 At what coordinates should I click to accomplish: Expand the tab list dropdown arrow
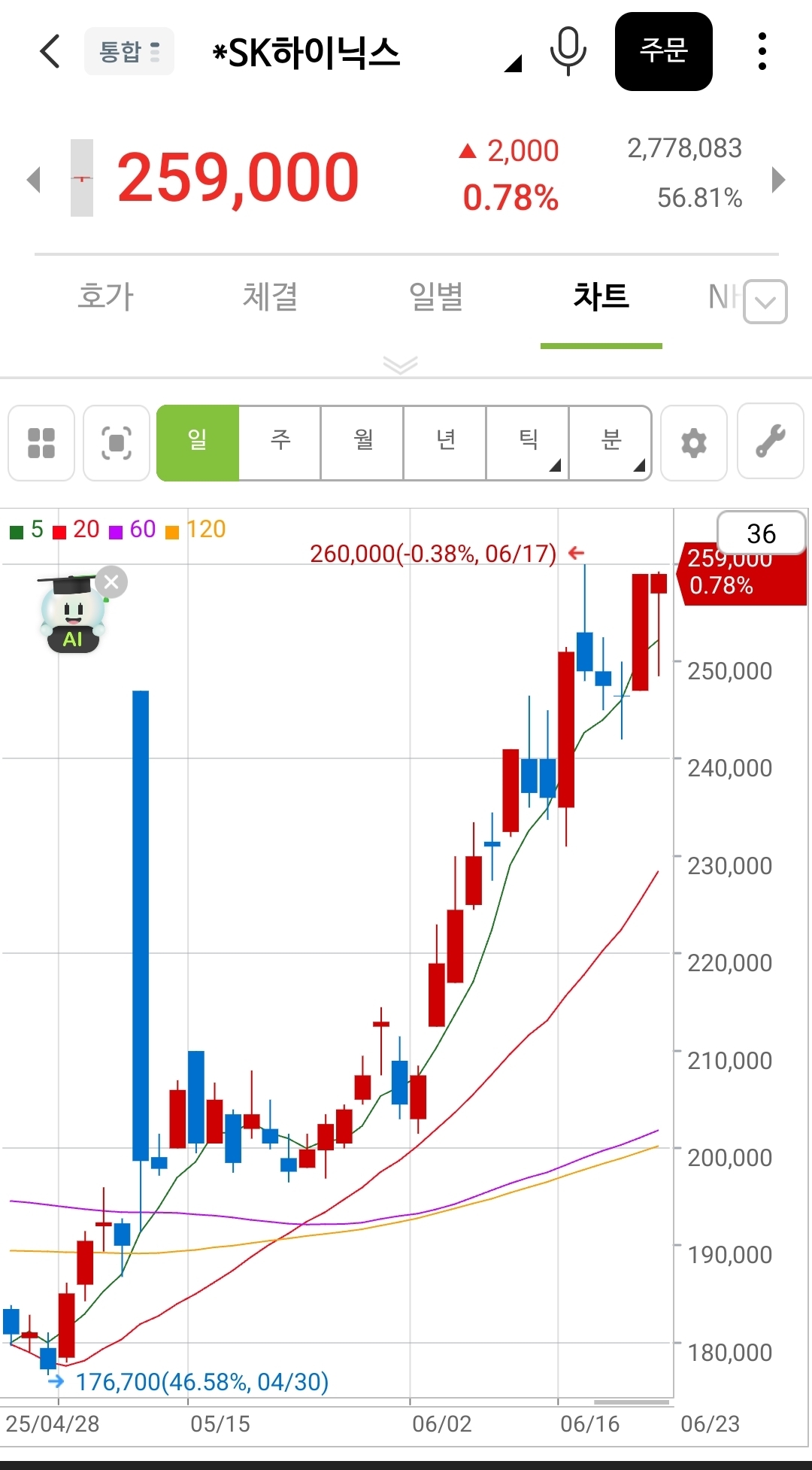pos(765,302)
